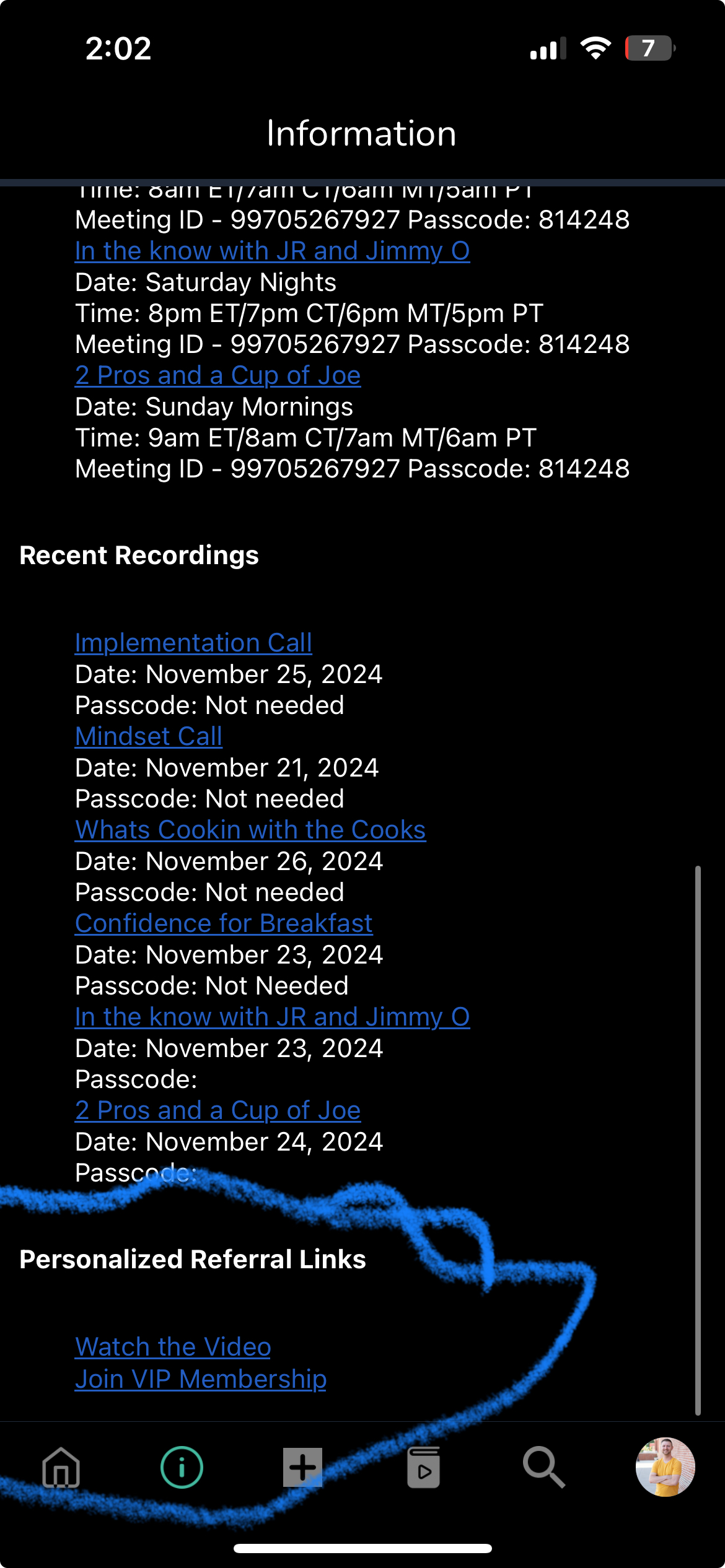Screen dimensions: 725x1568
Task: Open the Confidence for Breakfast recording
Action: coord(224,923)
